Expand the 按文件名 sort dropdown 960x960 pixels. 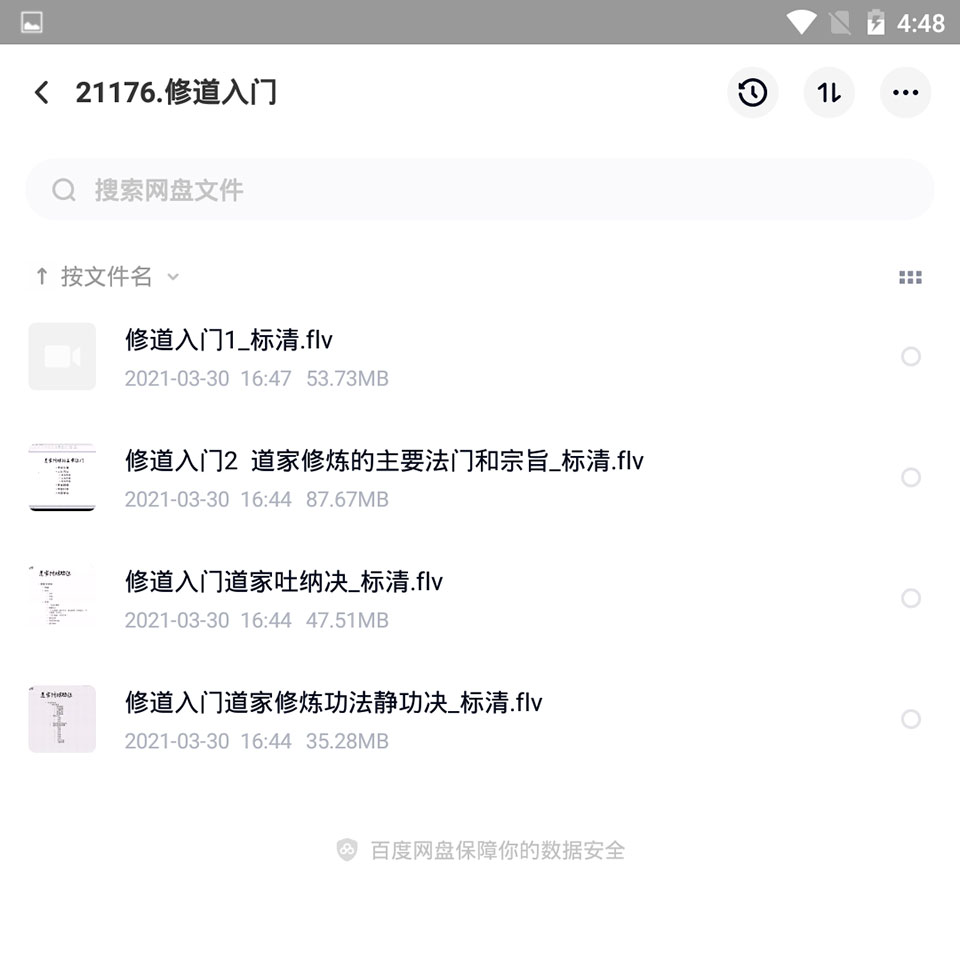(108, 277)
